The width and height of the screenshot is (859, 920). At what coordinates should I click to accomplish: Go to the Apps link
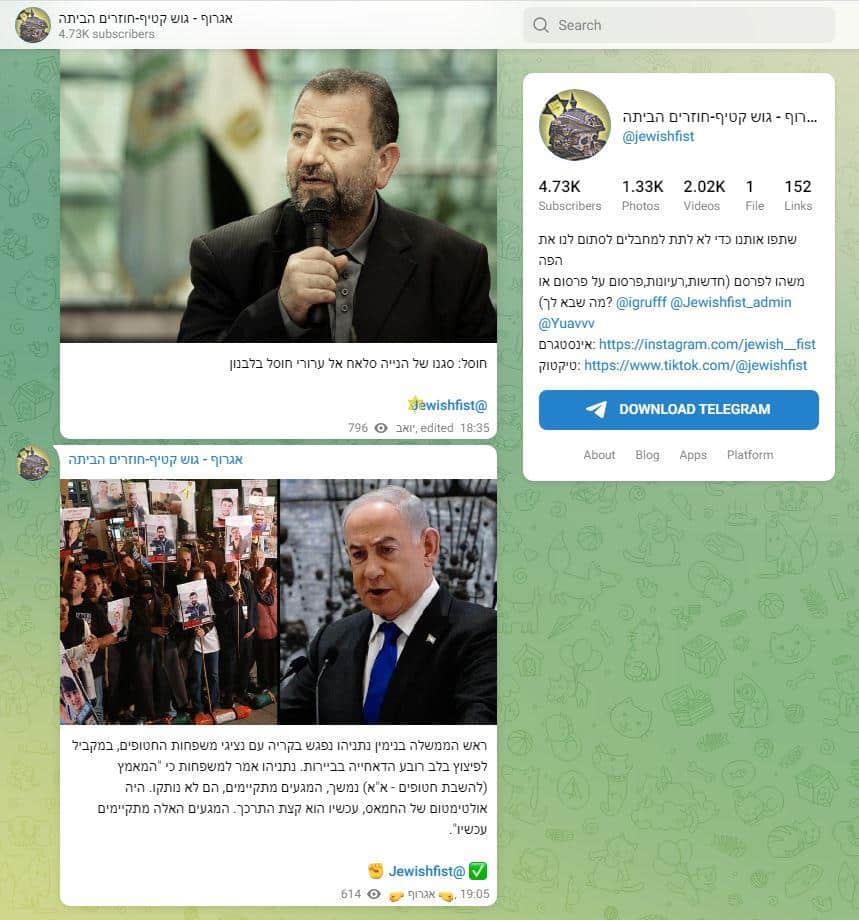[693, 455]
